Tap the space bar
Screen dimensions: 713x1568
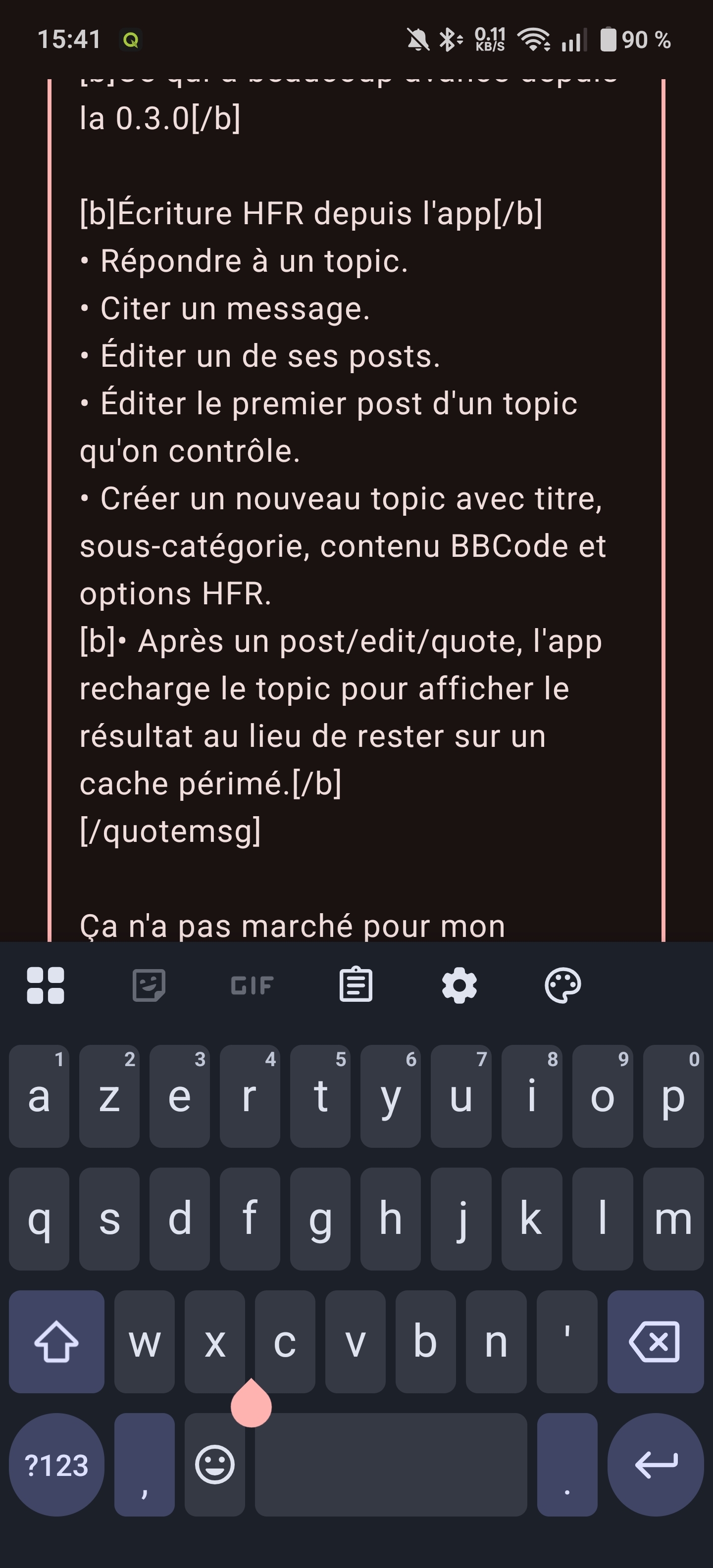391,1465
